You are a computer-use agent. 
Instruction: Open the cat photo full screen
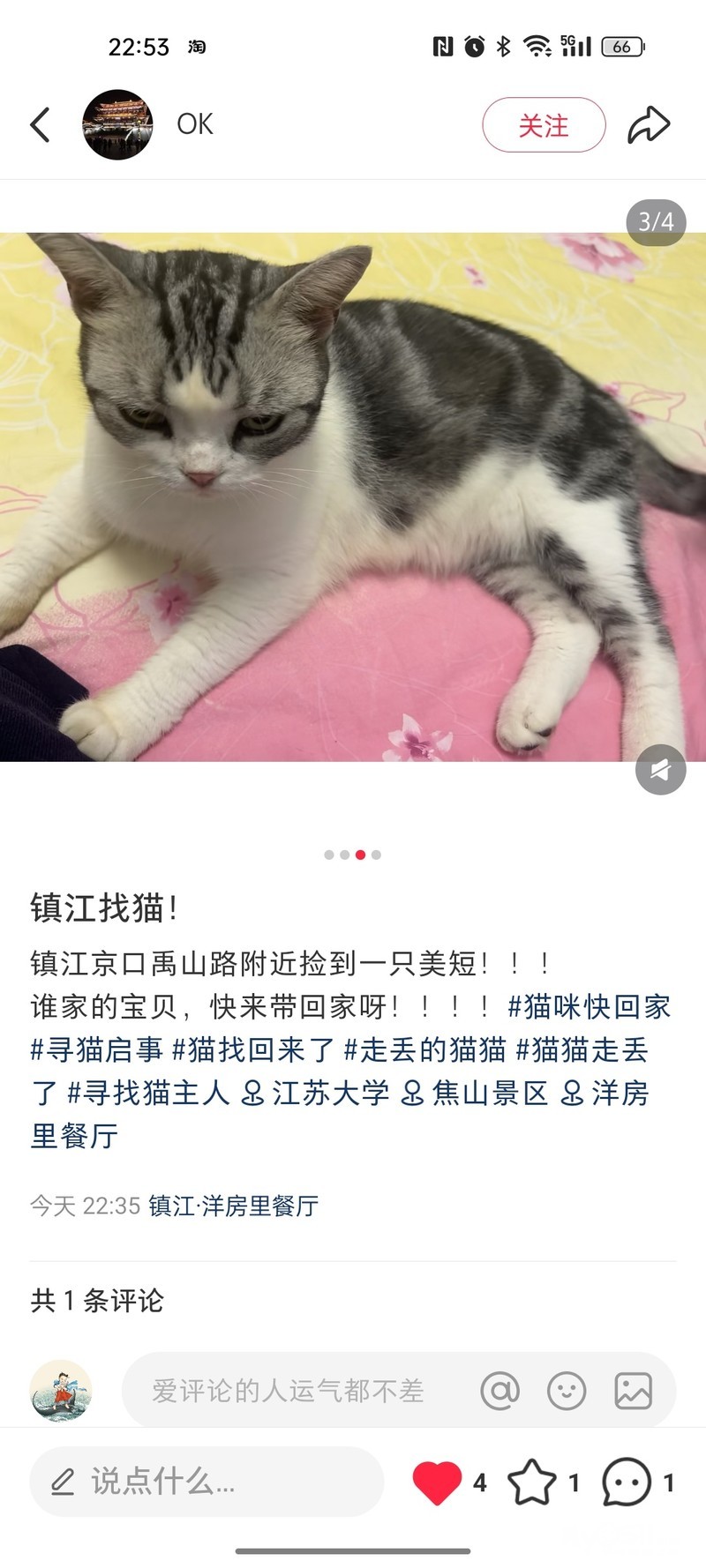coord(353,497)
